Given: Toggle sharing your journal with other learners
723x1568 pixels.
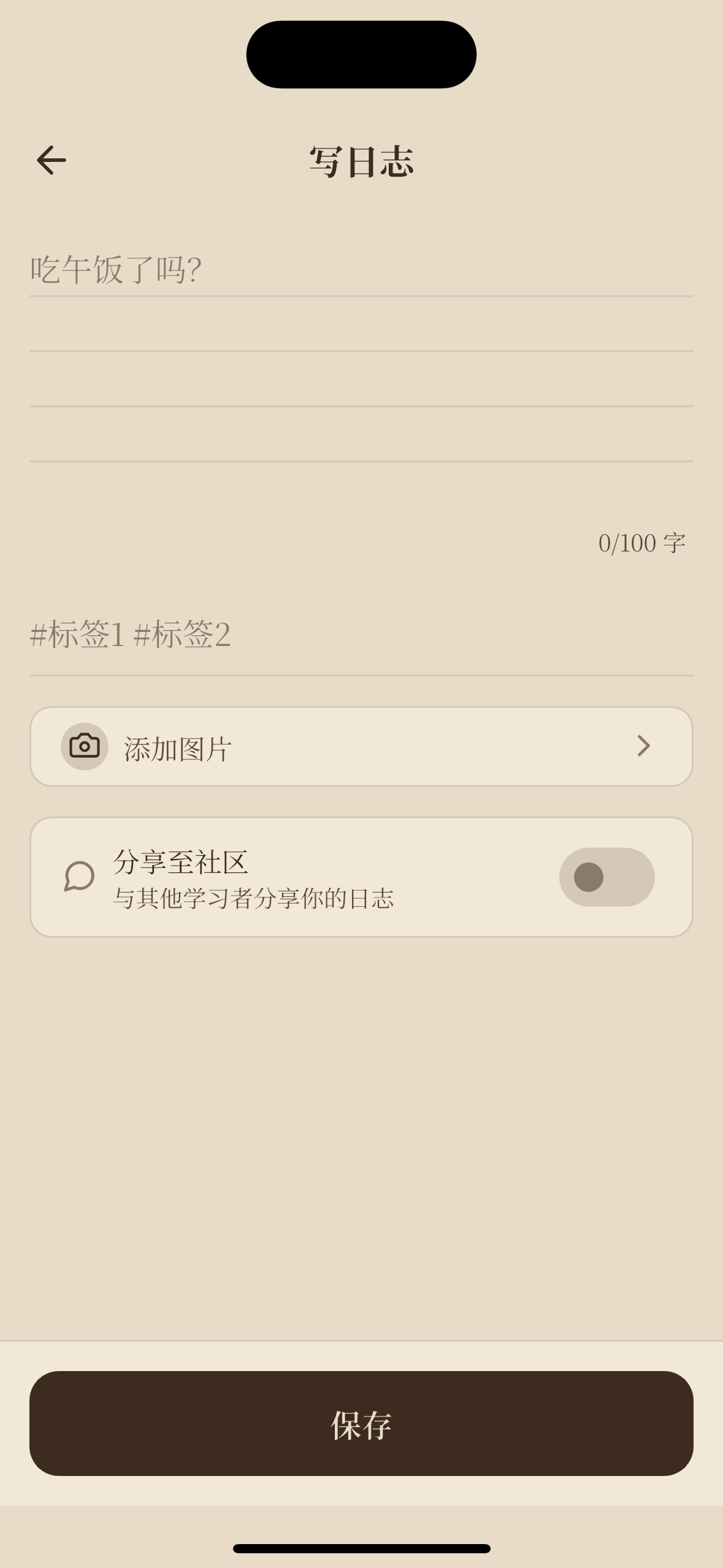Looking at the screenshot, I should tap(606, 877).
